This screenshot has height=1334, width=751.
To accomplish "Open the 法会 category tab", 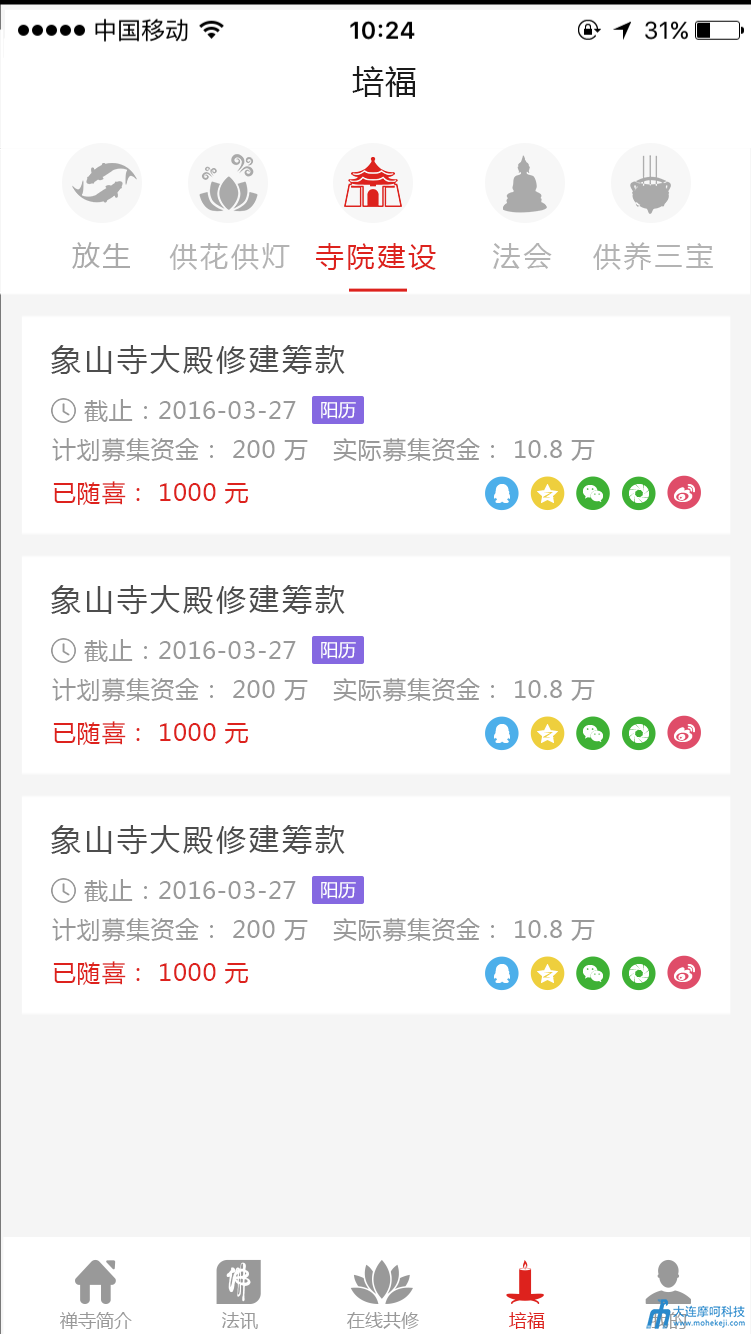I will coord(523,208).
